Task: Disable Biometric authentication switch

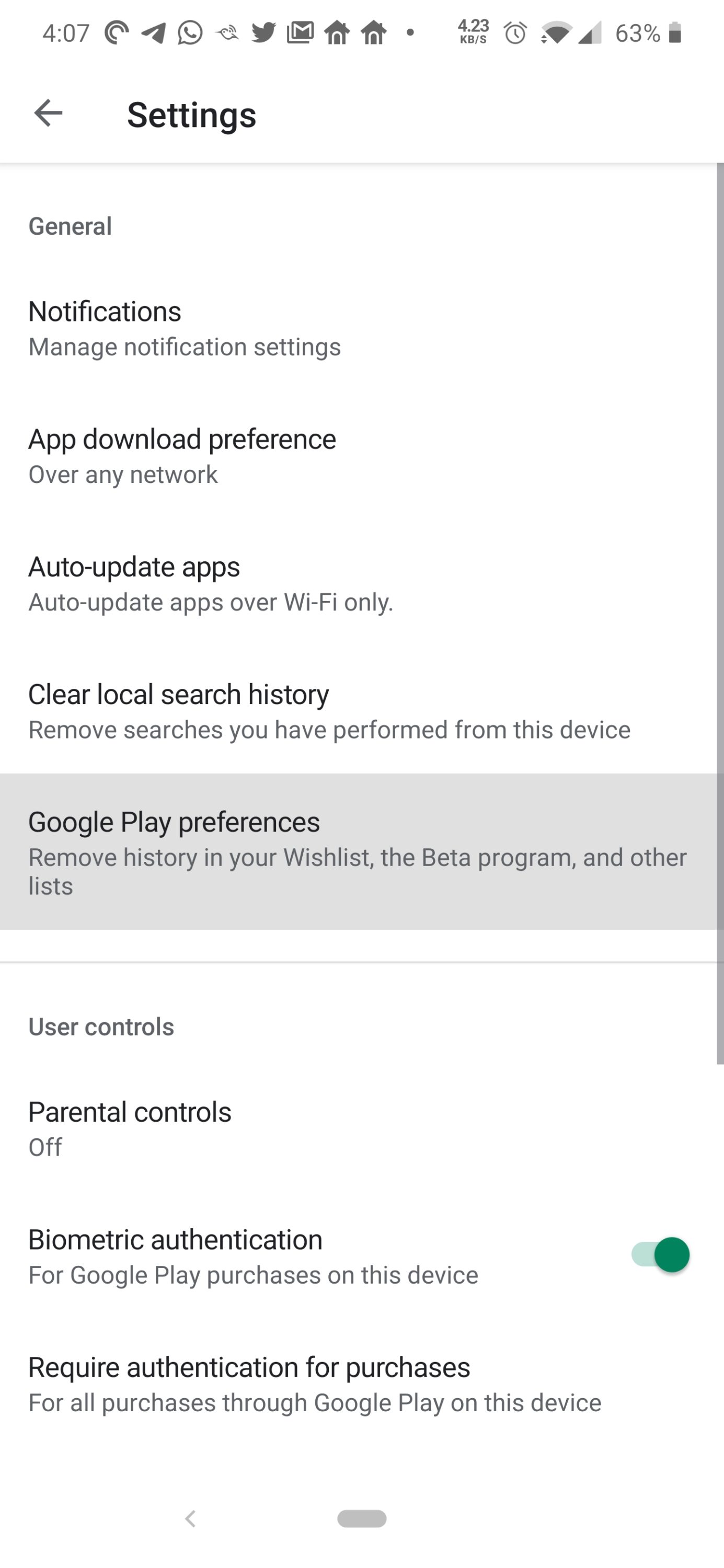Action: (661, 1254)
